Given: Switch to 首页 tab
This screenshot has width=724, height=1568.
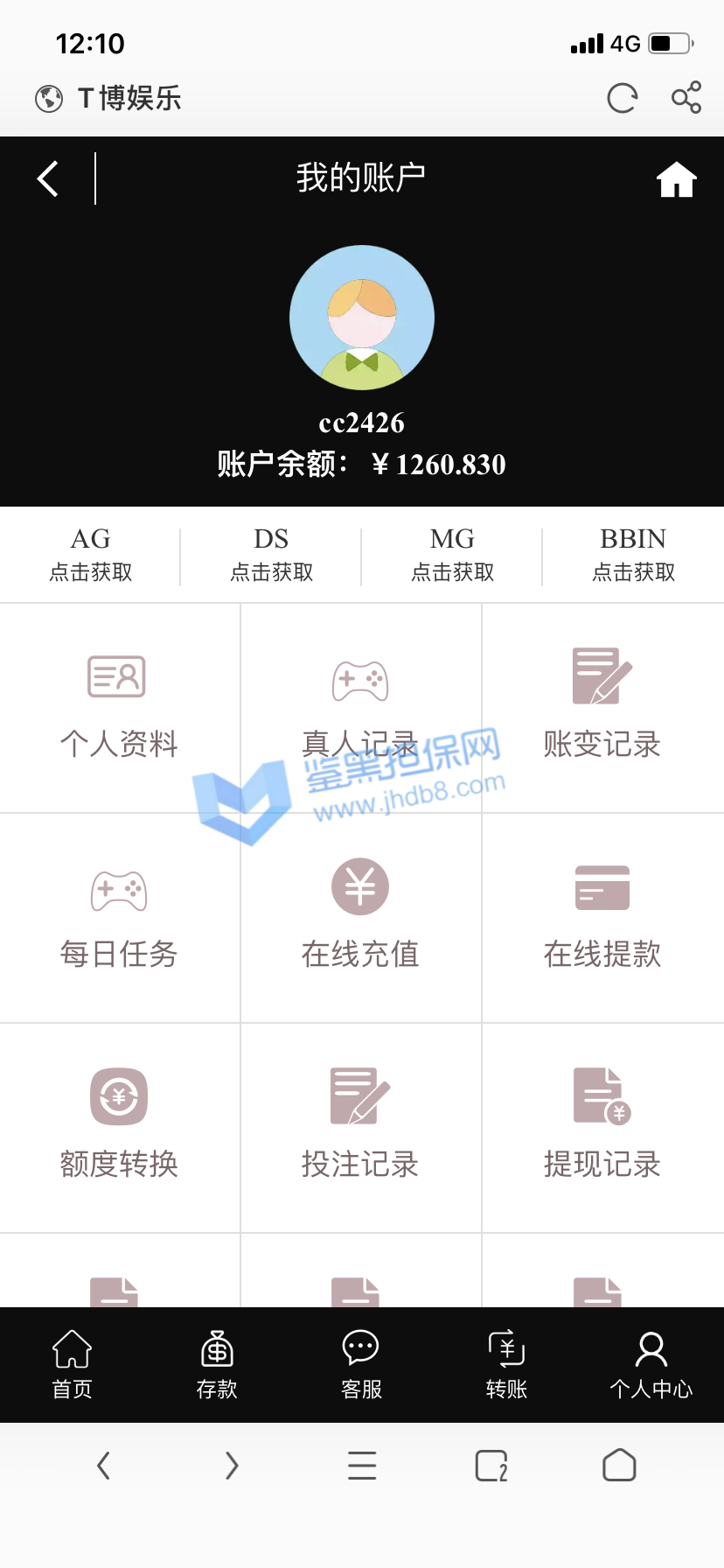Looking at the screenshot, I should click(72, 1364).
